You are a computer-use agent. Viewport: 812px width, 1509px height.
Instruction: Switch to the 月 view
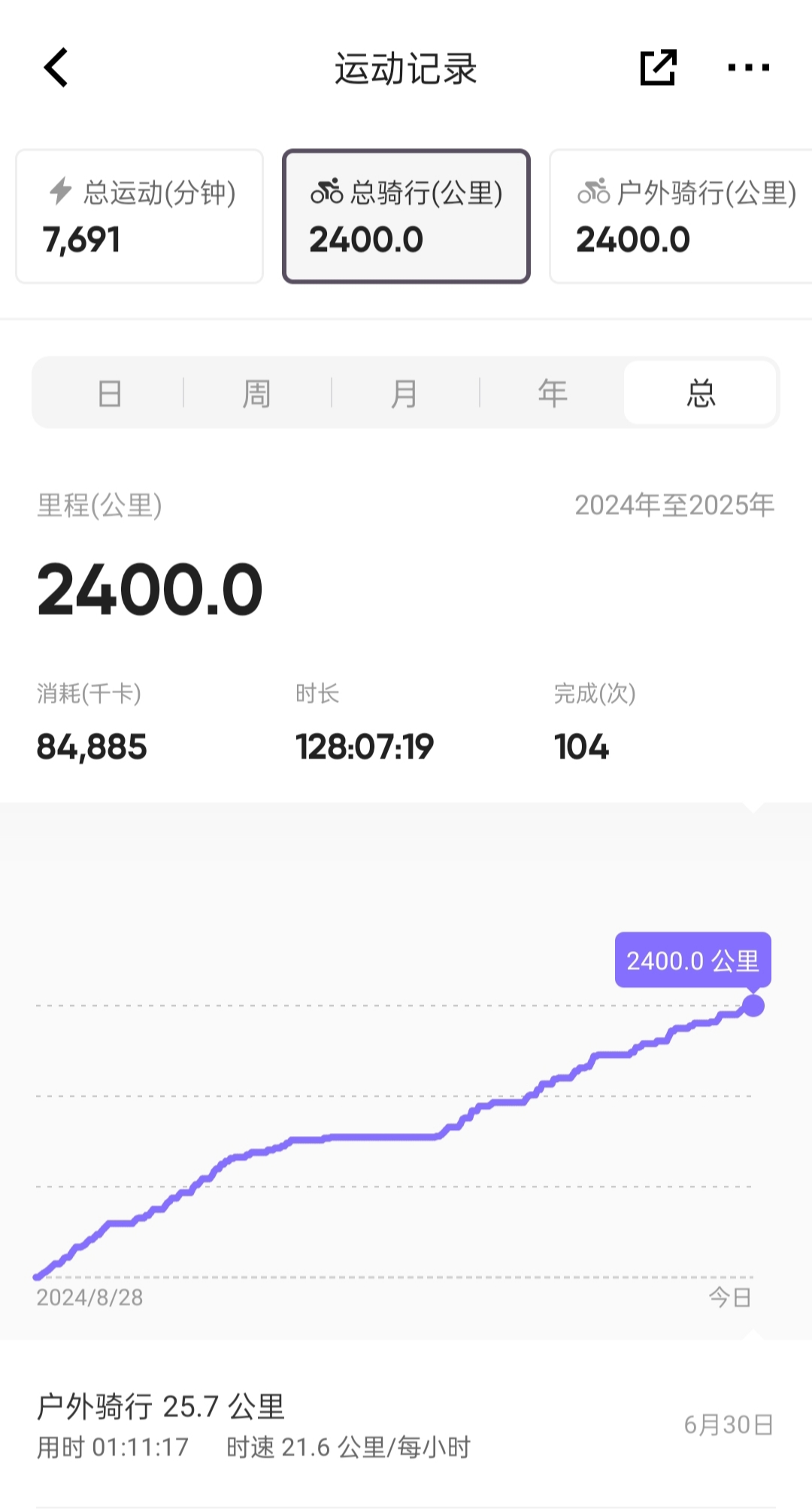point(404,393)
